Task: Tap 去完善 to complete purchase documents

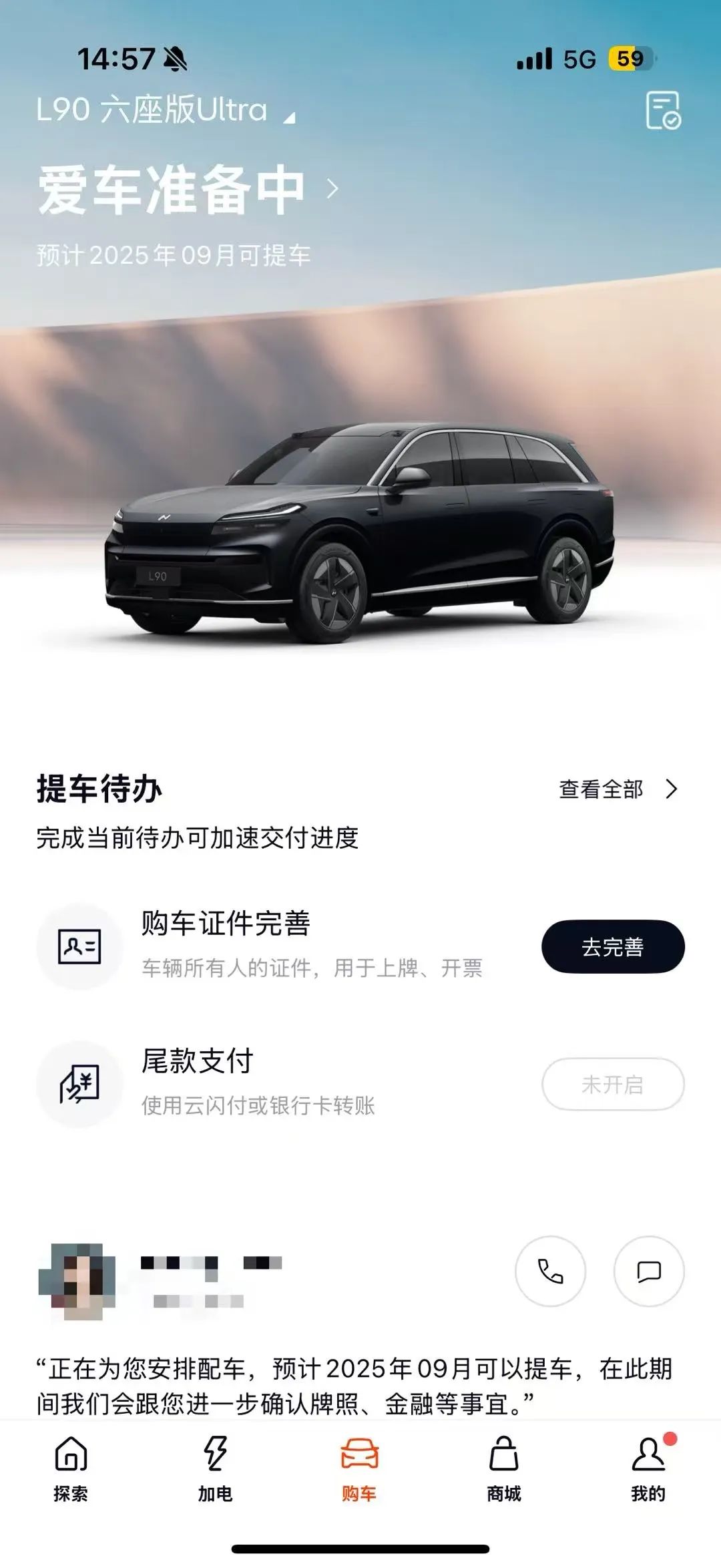Action: (x=613, y=947)
